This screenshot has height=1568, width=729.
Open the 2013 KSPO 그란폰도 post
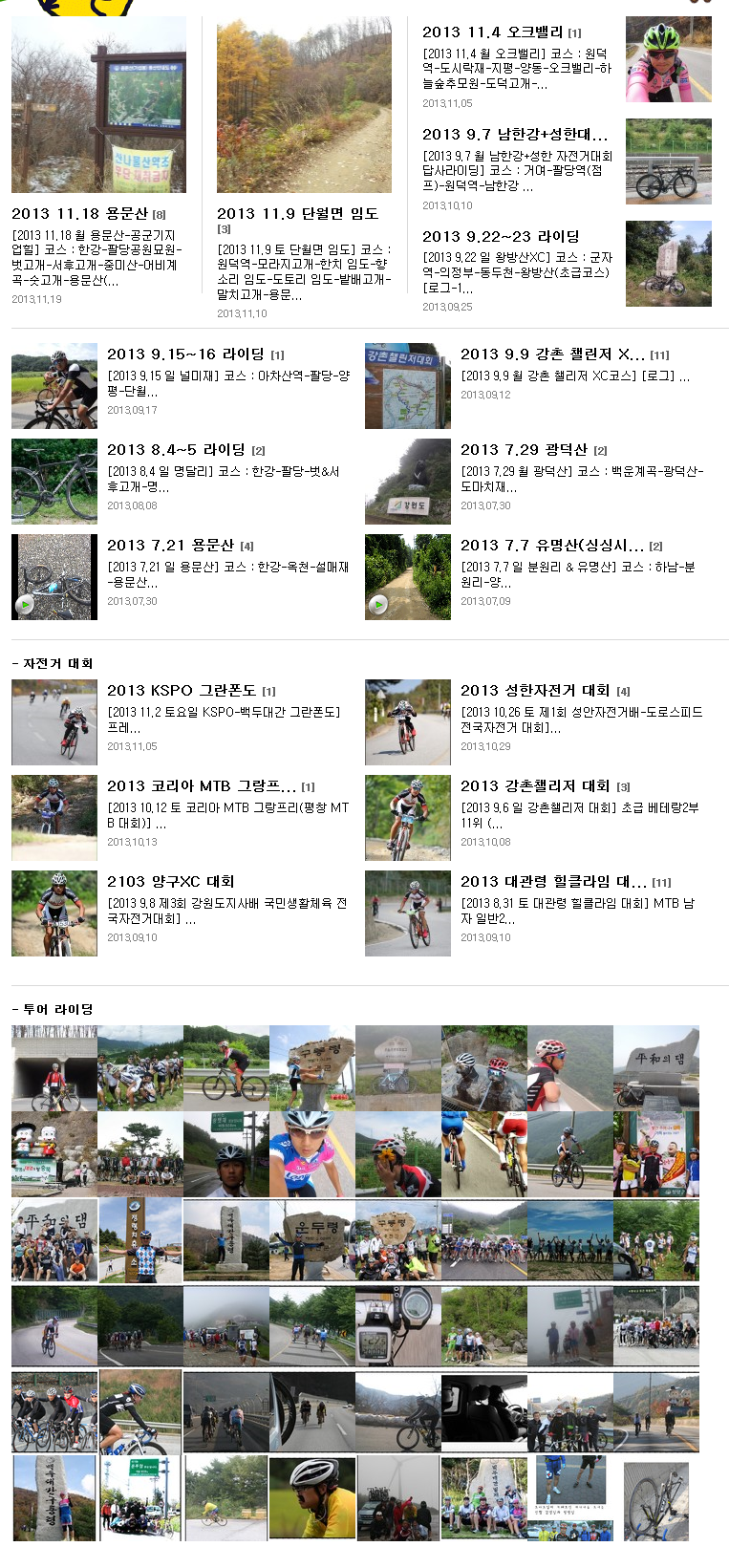[182, 691]
